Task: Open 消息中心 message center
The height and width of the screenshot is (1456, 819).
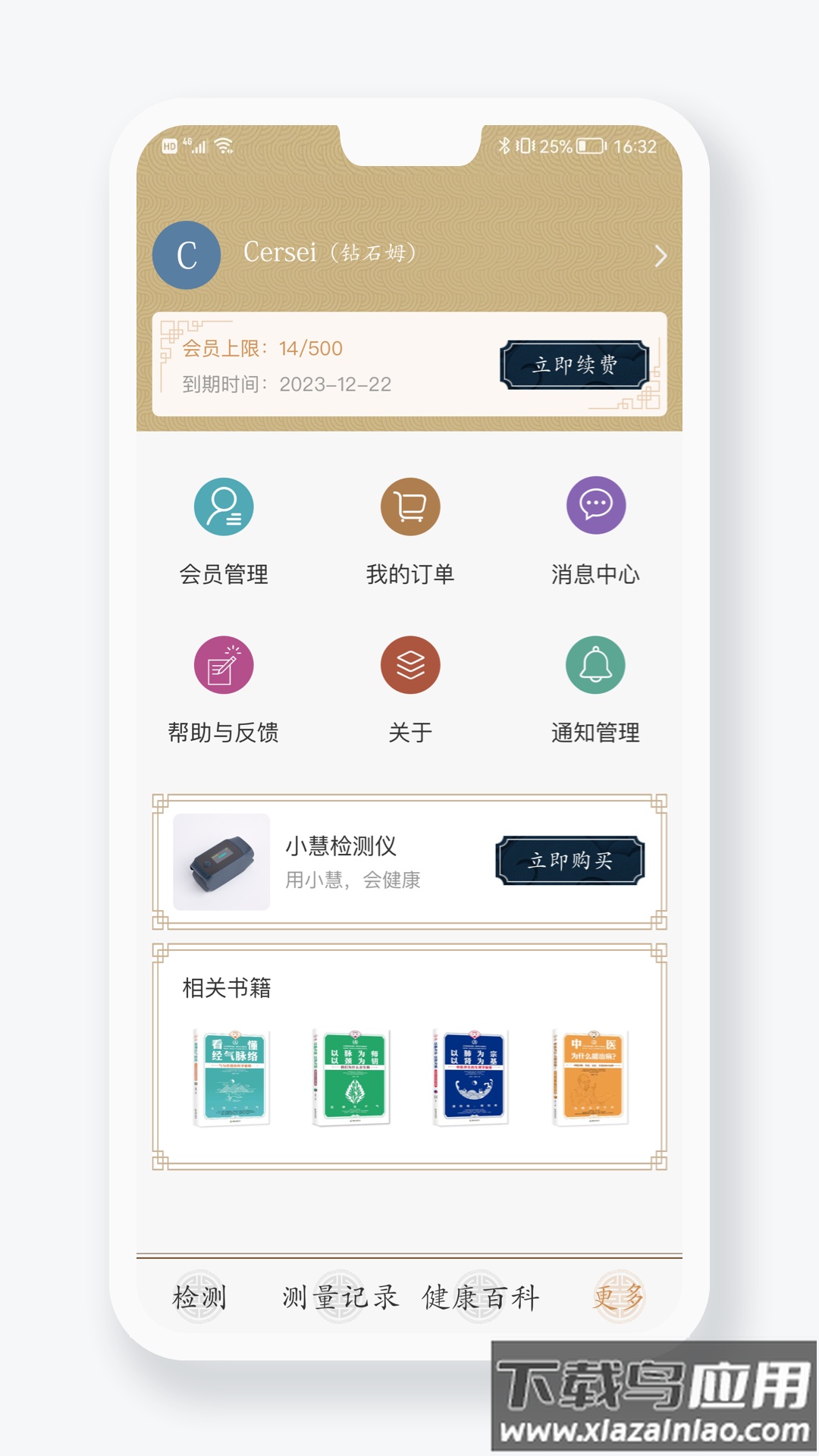Action: coord(597,531)
